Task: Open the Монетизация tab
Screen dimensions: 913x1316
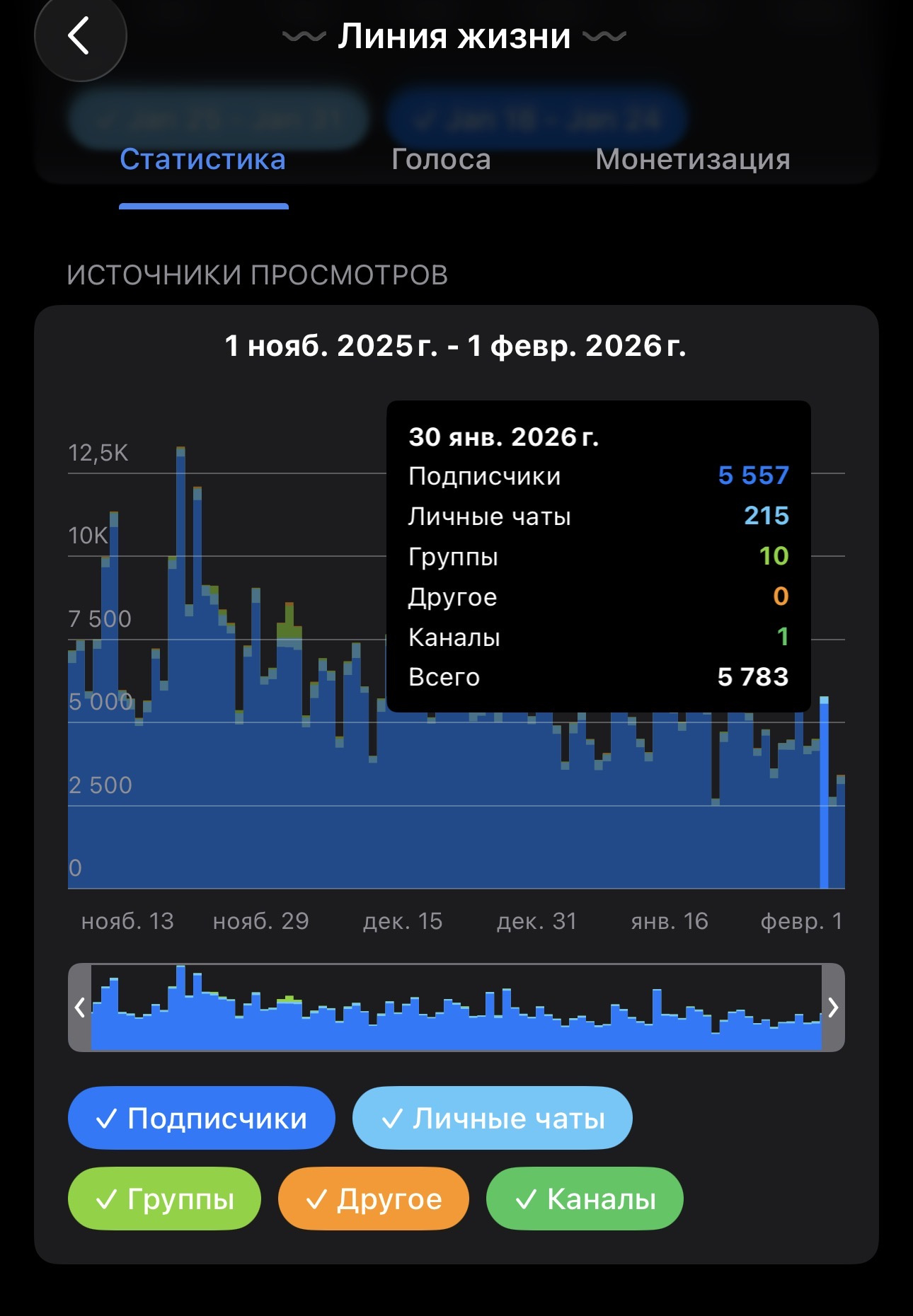Action: pos(692,160)
